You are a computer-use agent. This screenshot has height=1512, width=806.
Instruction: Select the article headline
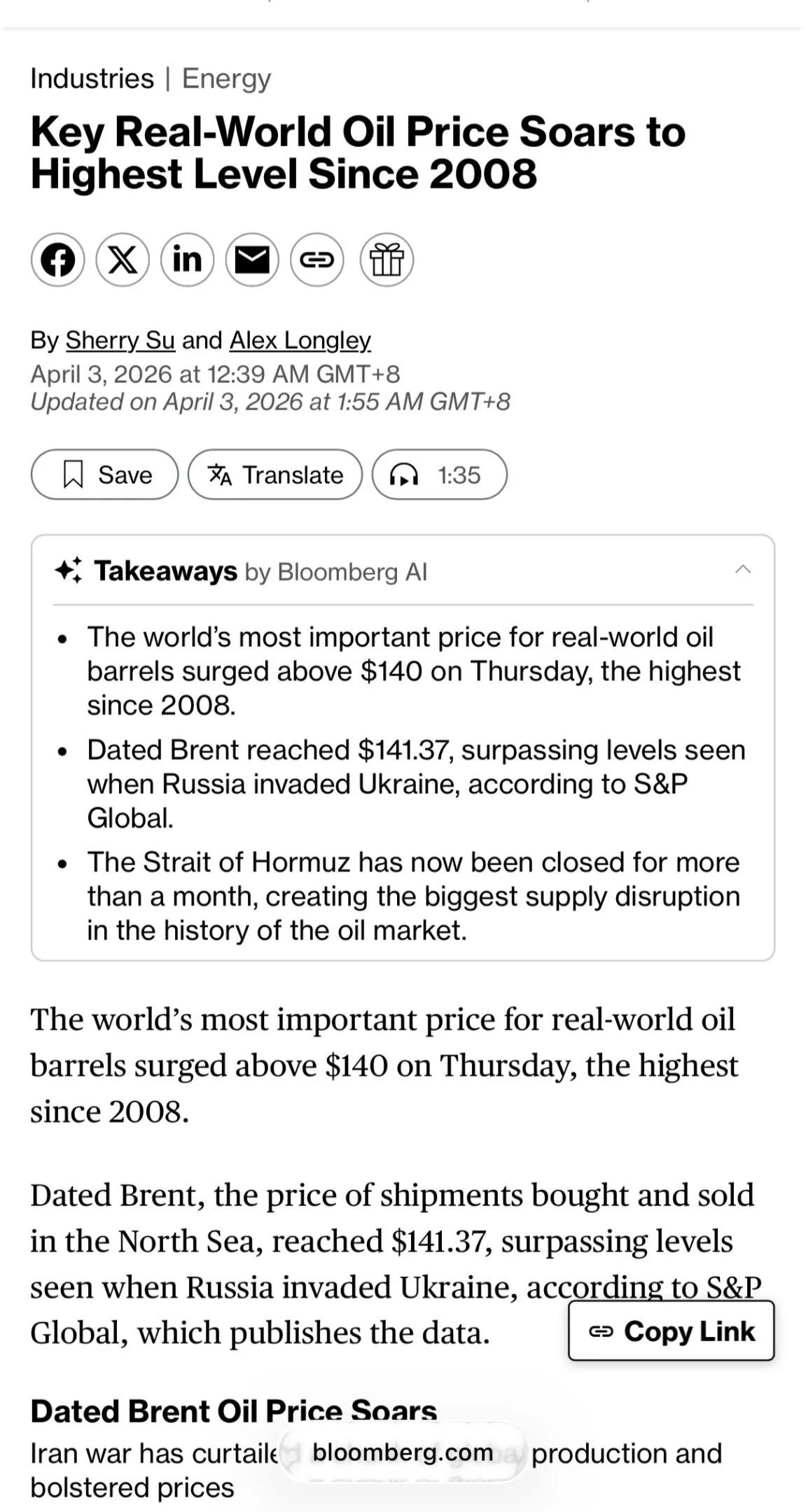coord(359,150)
